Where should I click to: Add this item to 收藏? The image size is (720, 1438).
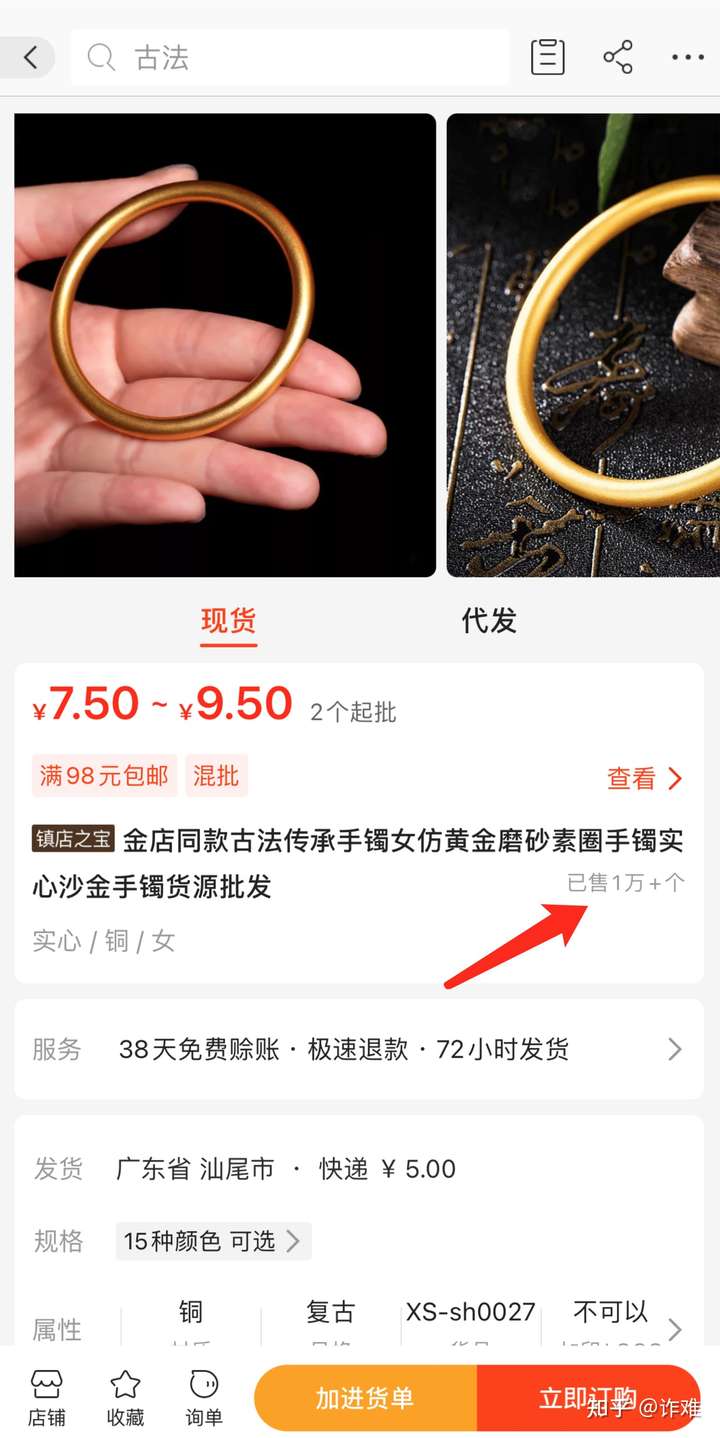tap(125, 1397)
